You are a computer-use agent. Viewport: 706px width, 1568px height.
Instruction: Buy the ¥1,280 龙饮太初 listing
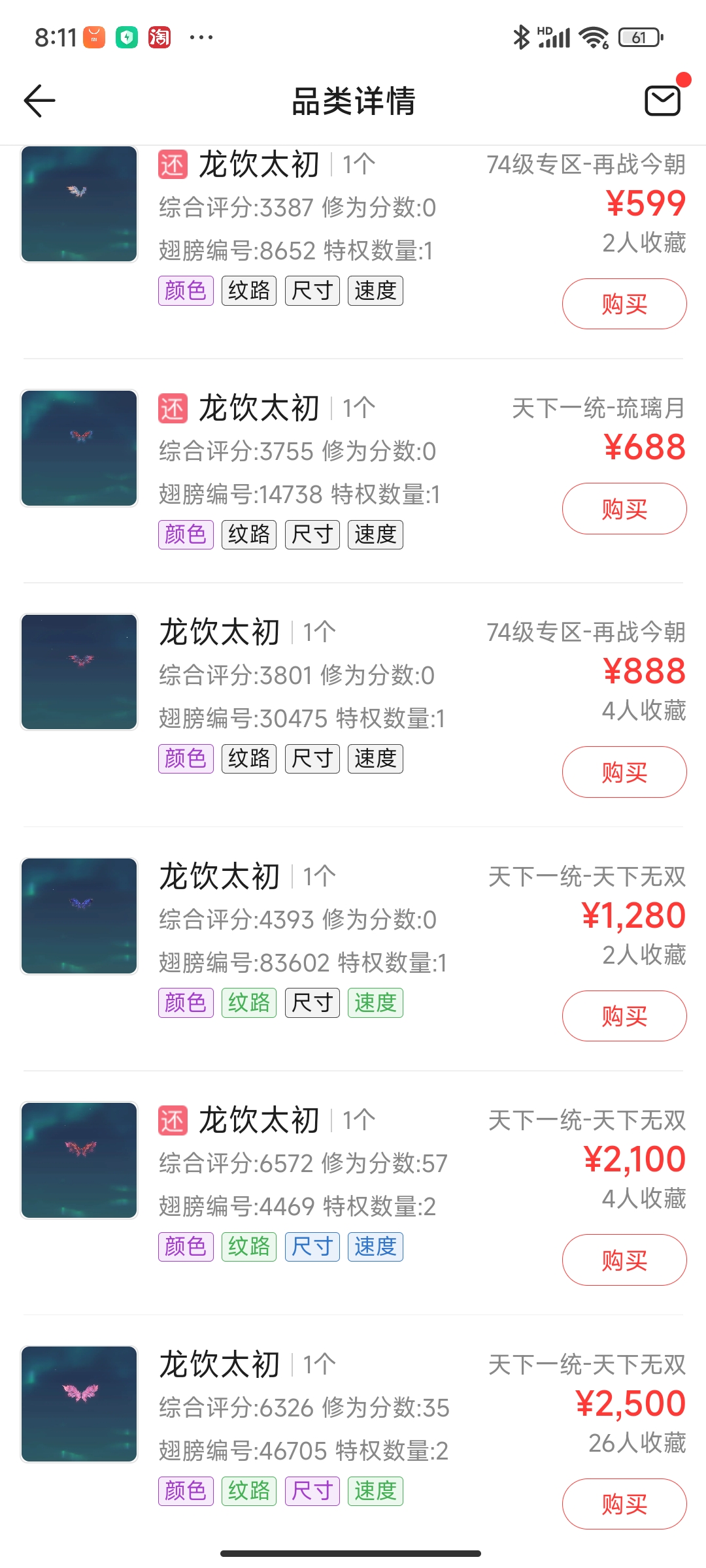[x=624, y=1016]
